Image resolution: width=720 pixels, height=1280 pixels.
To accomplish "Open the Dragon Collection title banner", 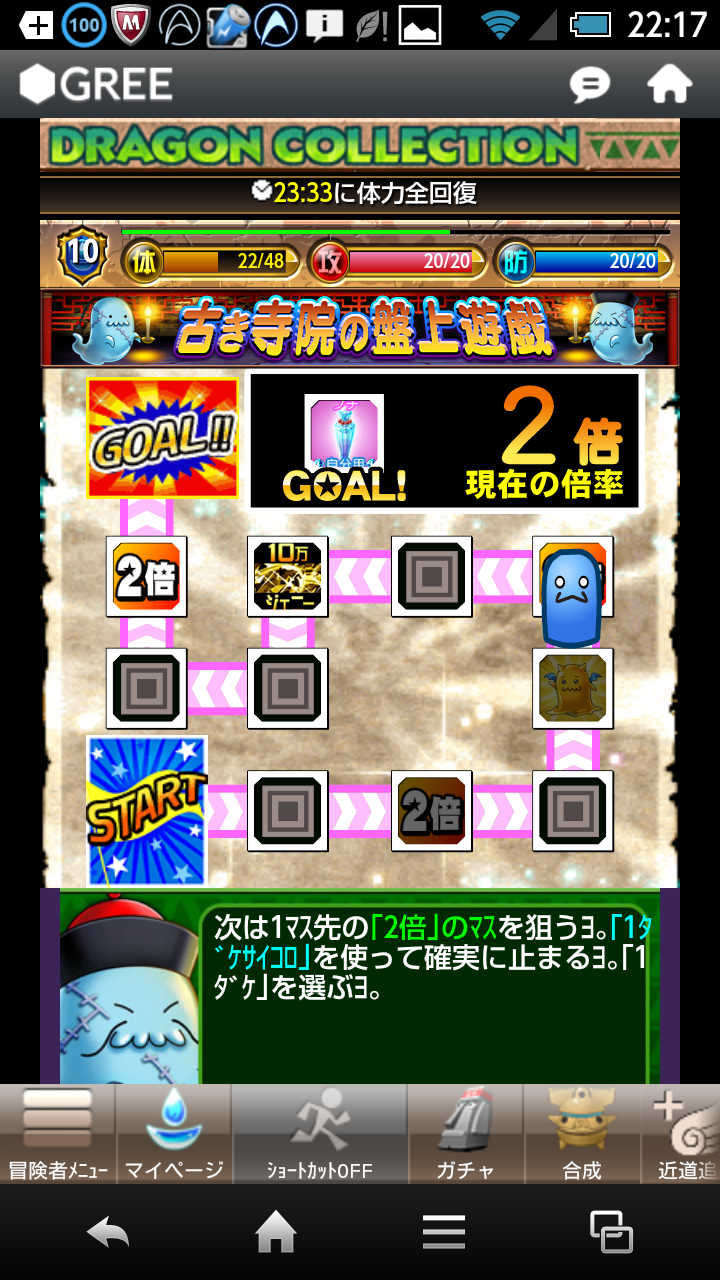I will 360,146.
